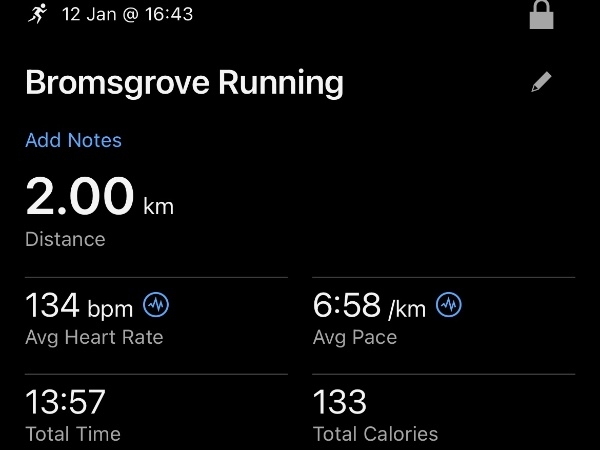Screen dimensions: 600x450
Task: Tap the Add Notes link
Action: [x=73, y=140]
